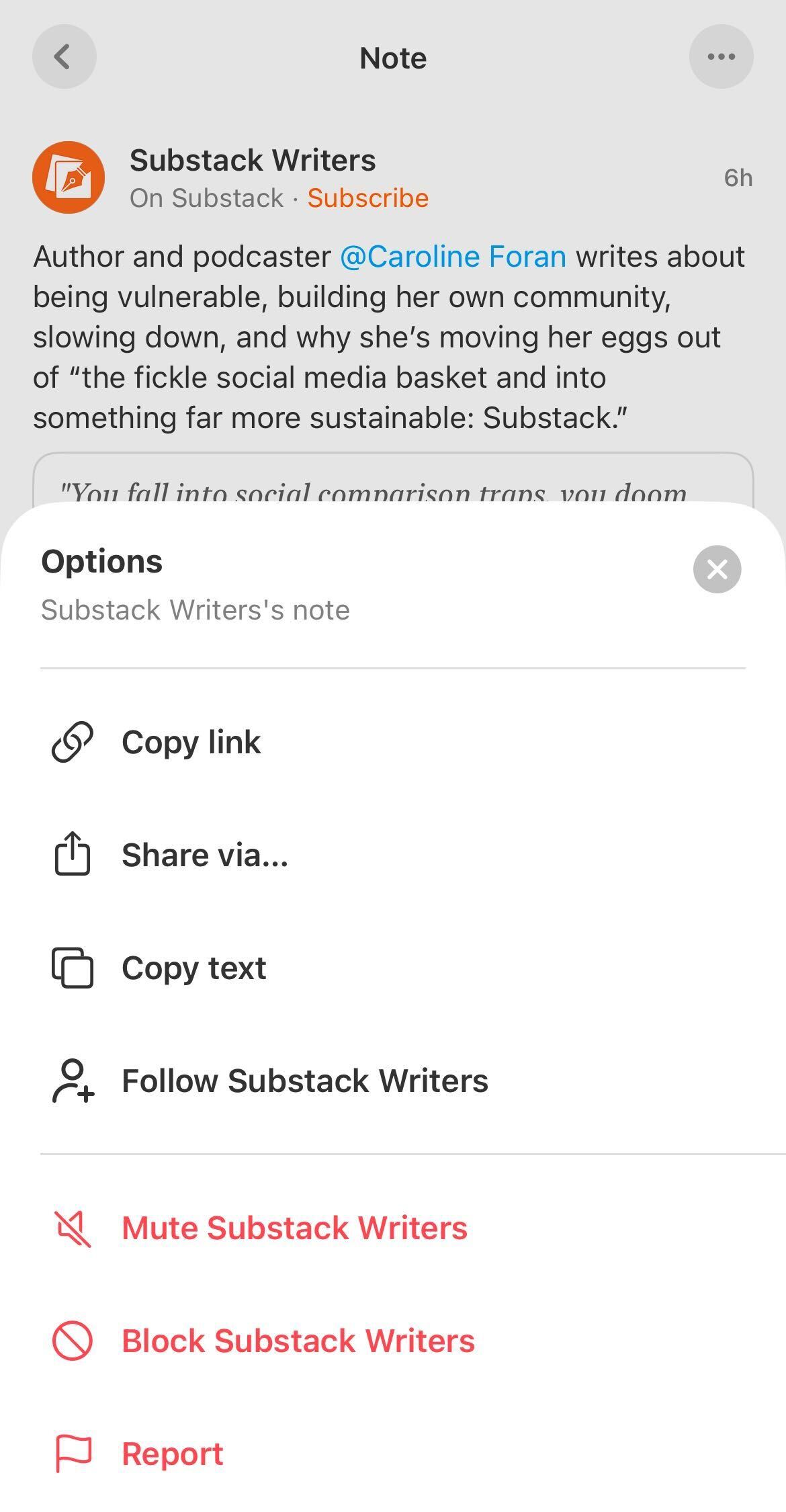
Task: Click the Report flag icon
Action: [73, 1452]
